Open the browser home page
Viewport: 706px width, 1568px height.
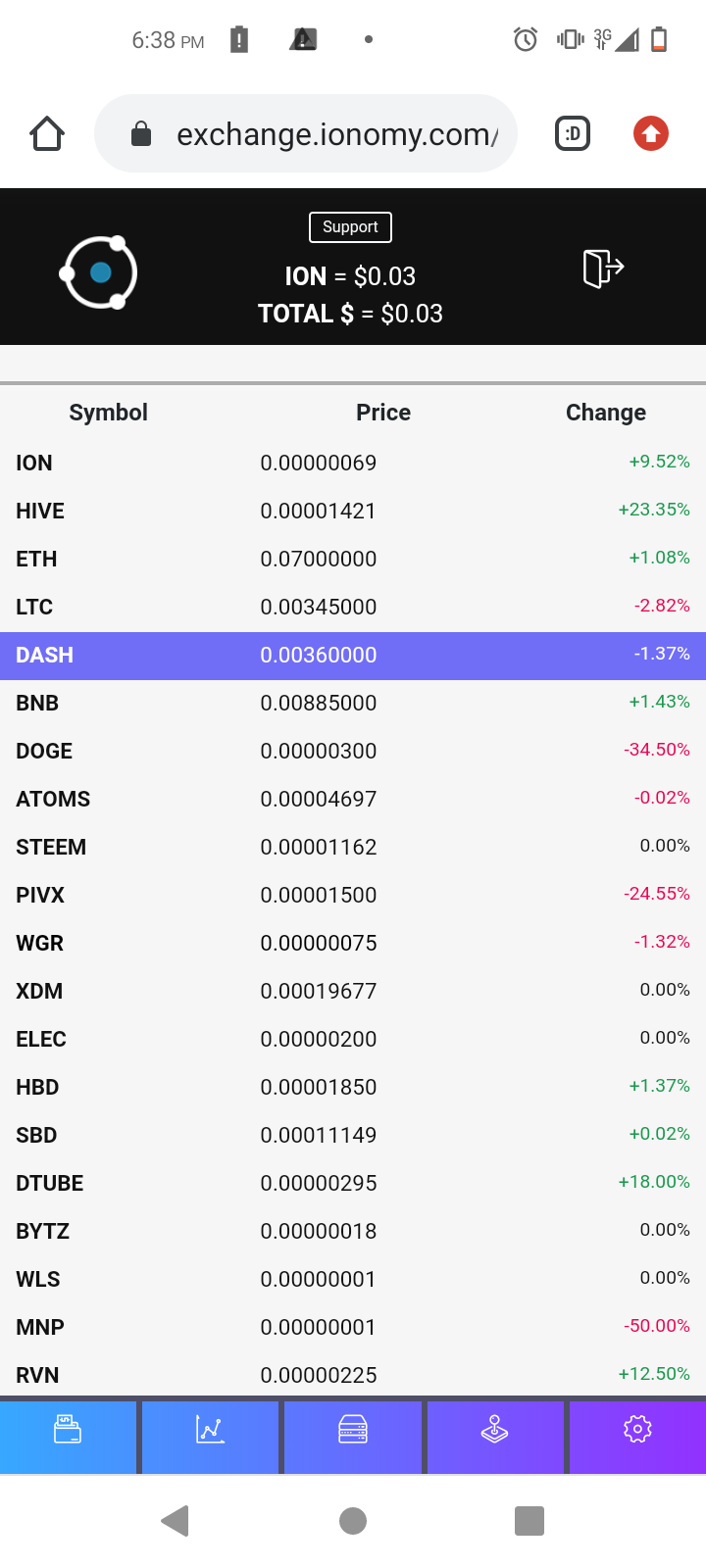tap(47, 133)
